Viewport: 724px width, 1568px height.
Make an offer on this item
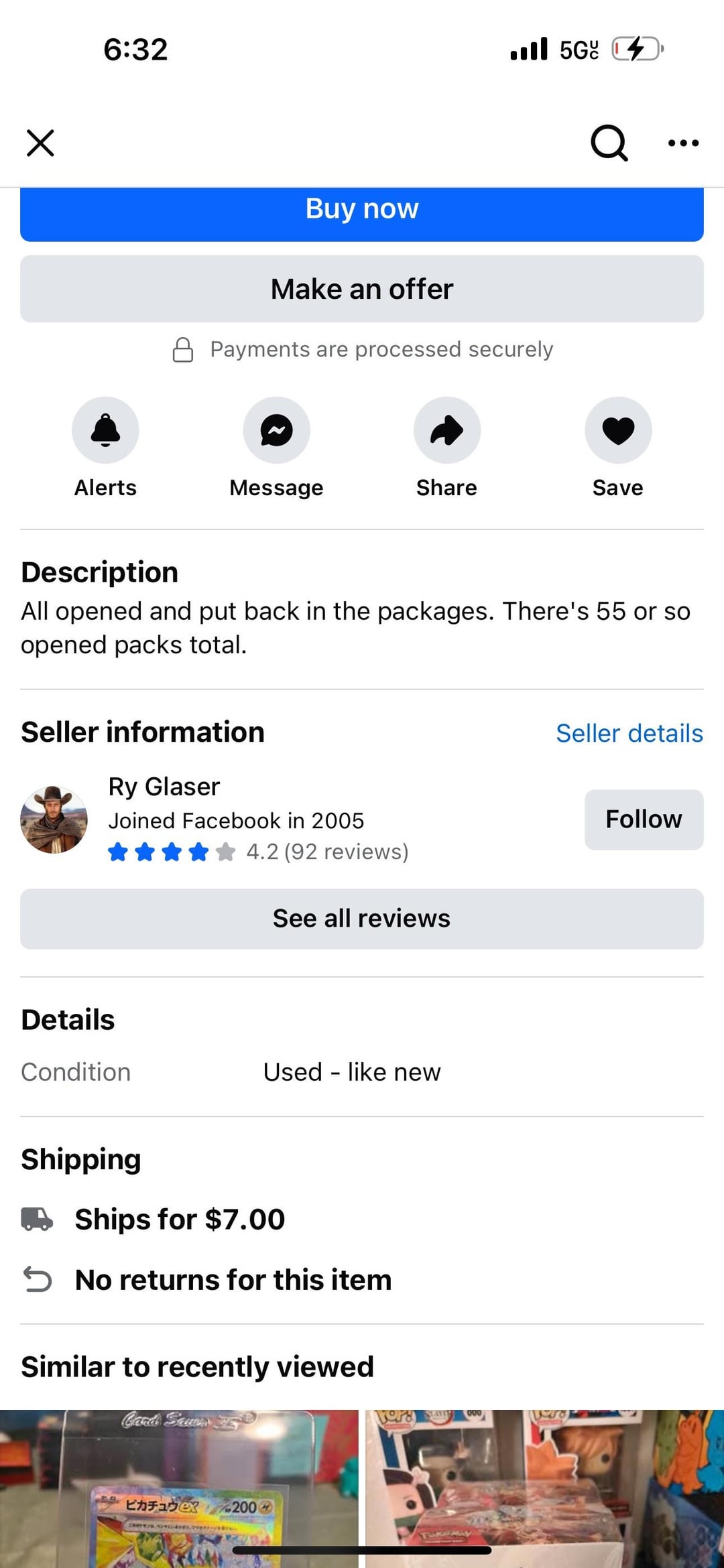coord(362,289)
